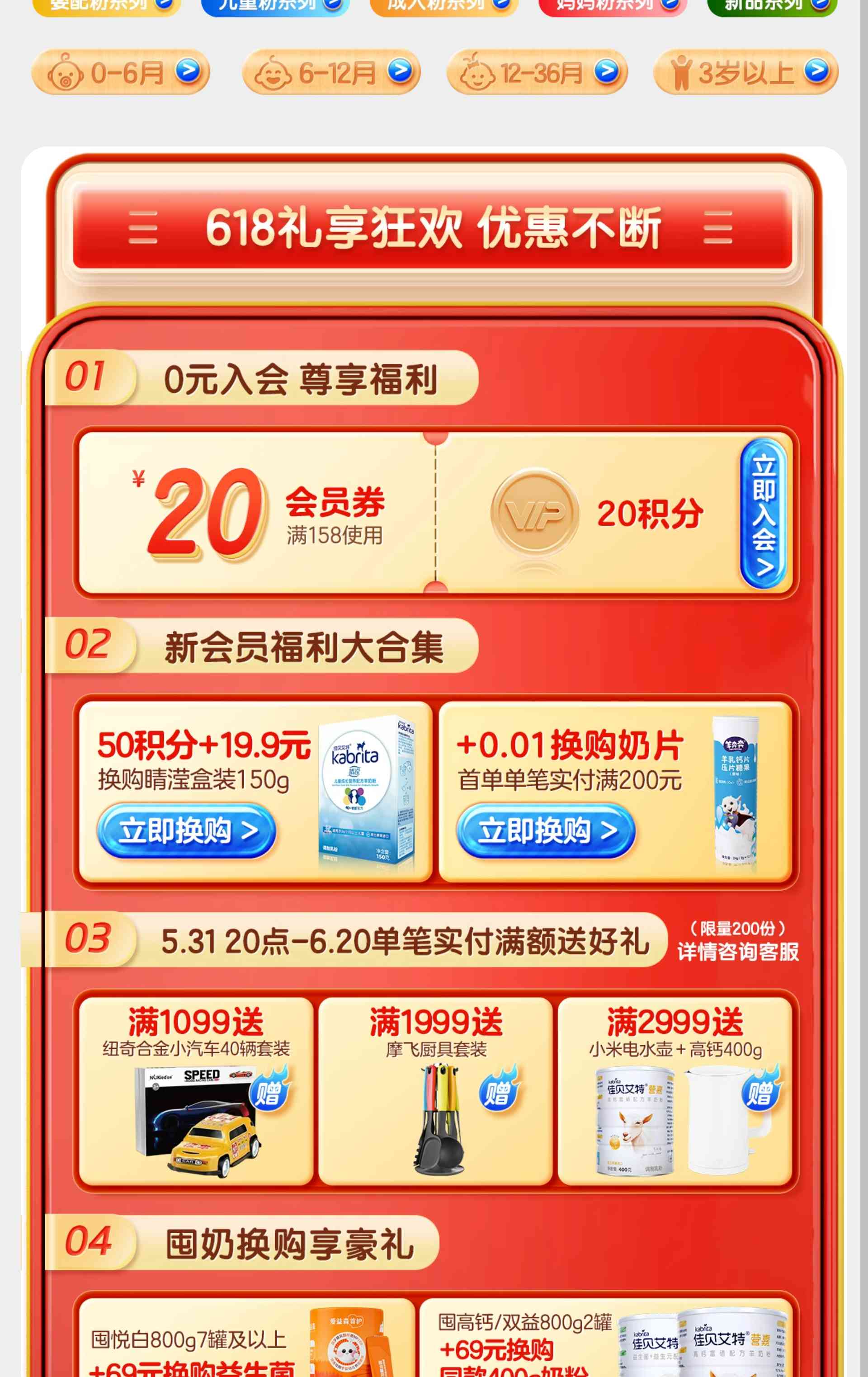The width and height of the screenshot is (868, 1377).
Task: Tap 立即换购 for 睛滢盒装150g
Action: coord(186,830)
